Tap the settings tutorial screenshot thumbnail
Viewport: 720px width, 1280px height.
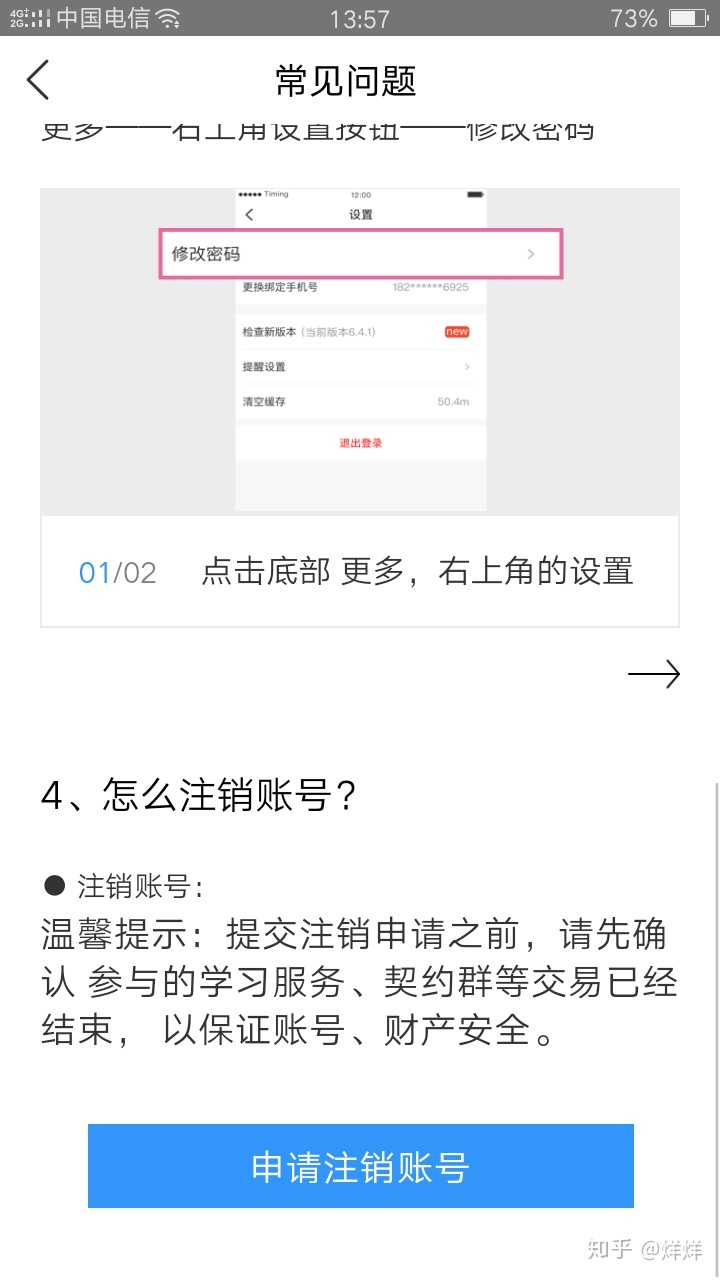tap(360, 350)
